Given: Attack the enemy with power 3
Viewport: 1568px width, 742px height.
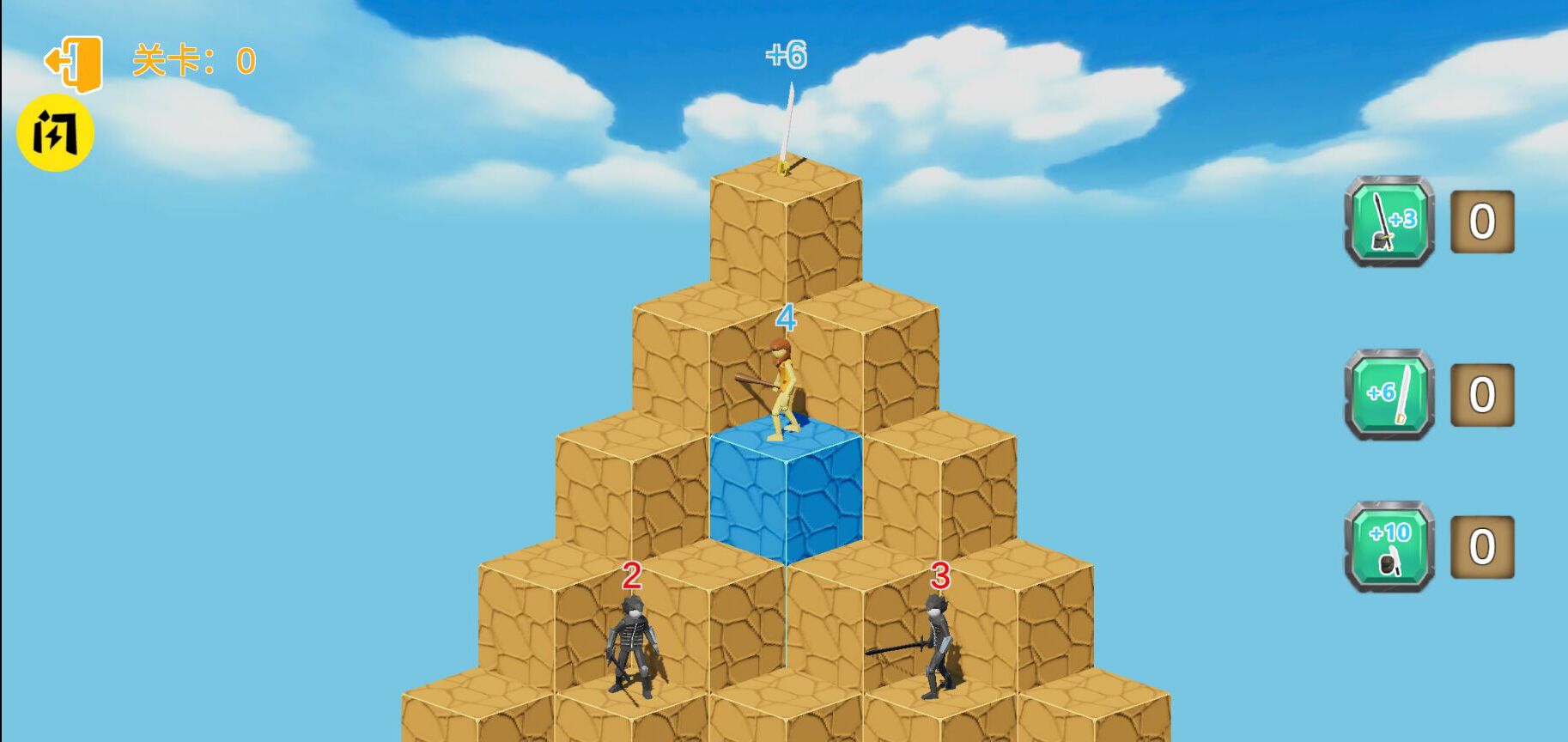Looking at the screenshot, I should [936, 646].
